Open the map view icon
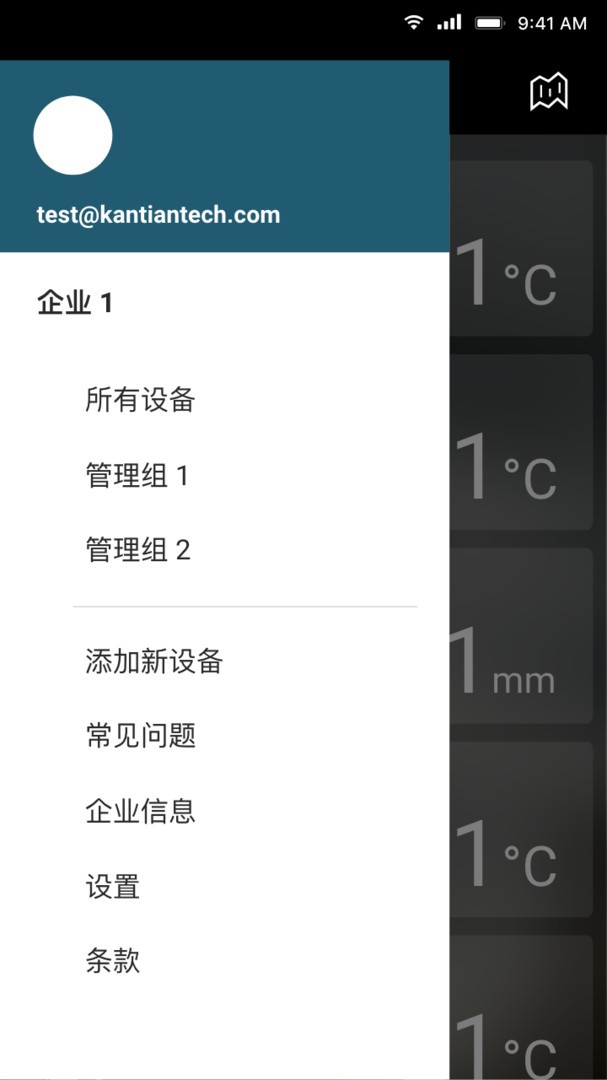Image resolution: width=607 pixels, height=1080 pixels. point(548,92)
